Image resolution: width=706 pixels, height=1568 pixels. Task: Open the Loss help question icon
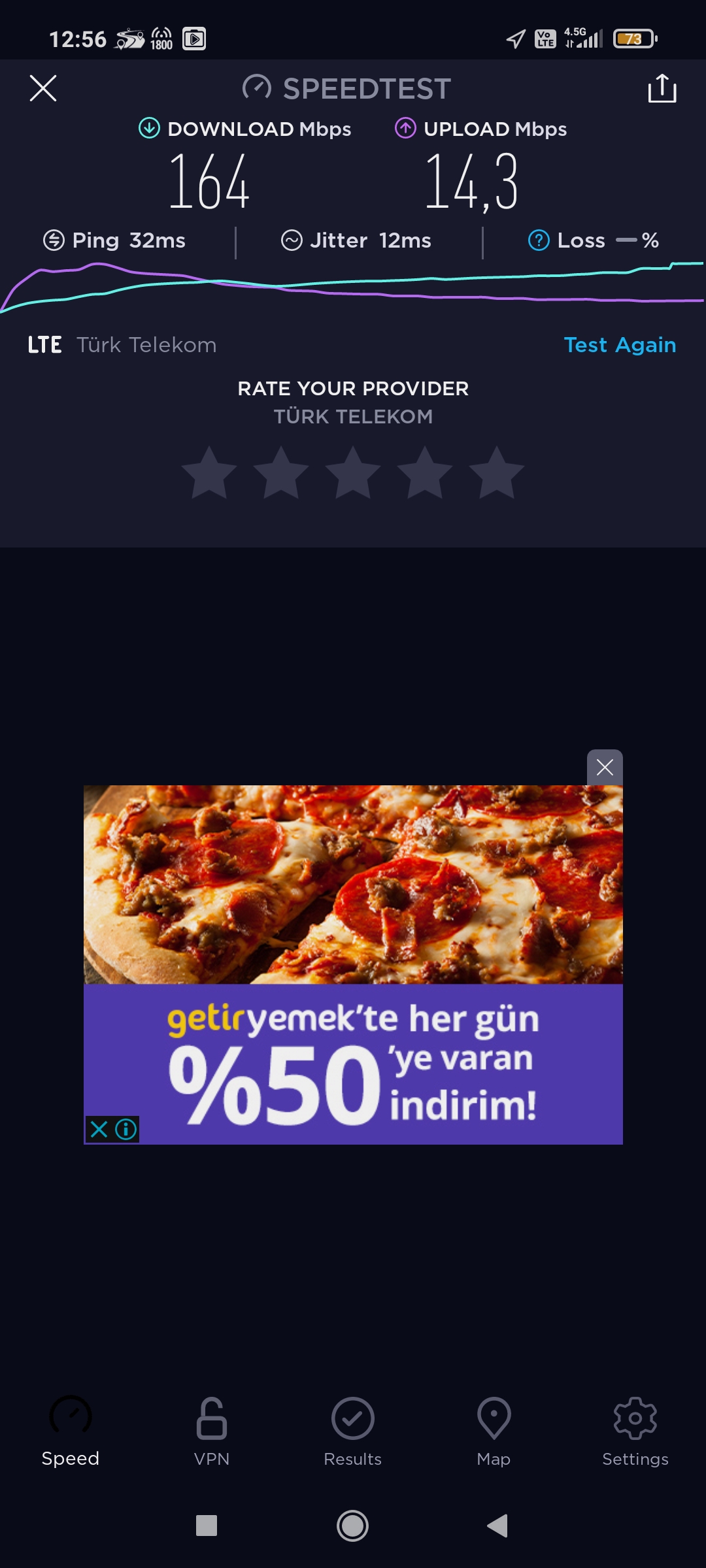tap(539, 240)
